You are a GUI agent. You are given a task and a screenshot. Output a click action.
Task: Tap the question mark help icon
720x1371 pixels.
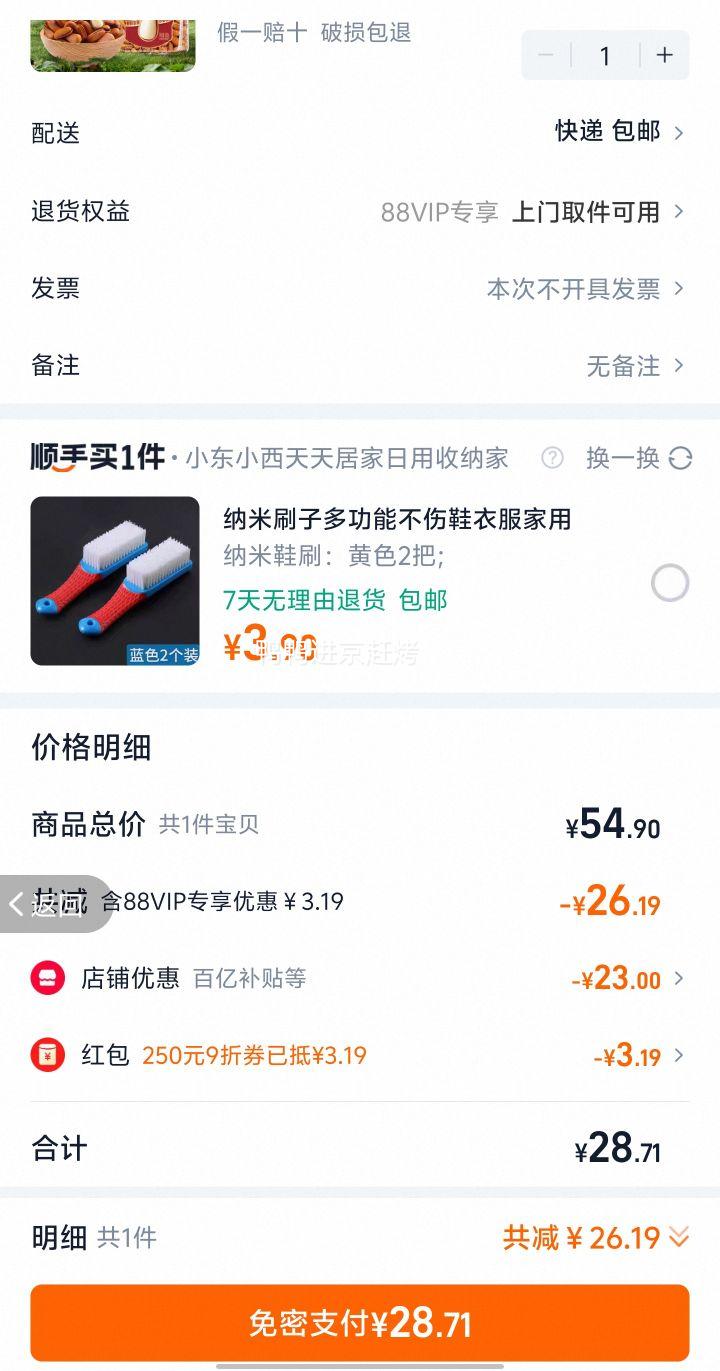click(x=552, y=458)
